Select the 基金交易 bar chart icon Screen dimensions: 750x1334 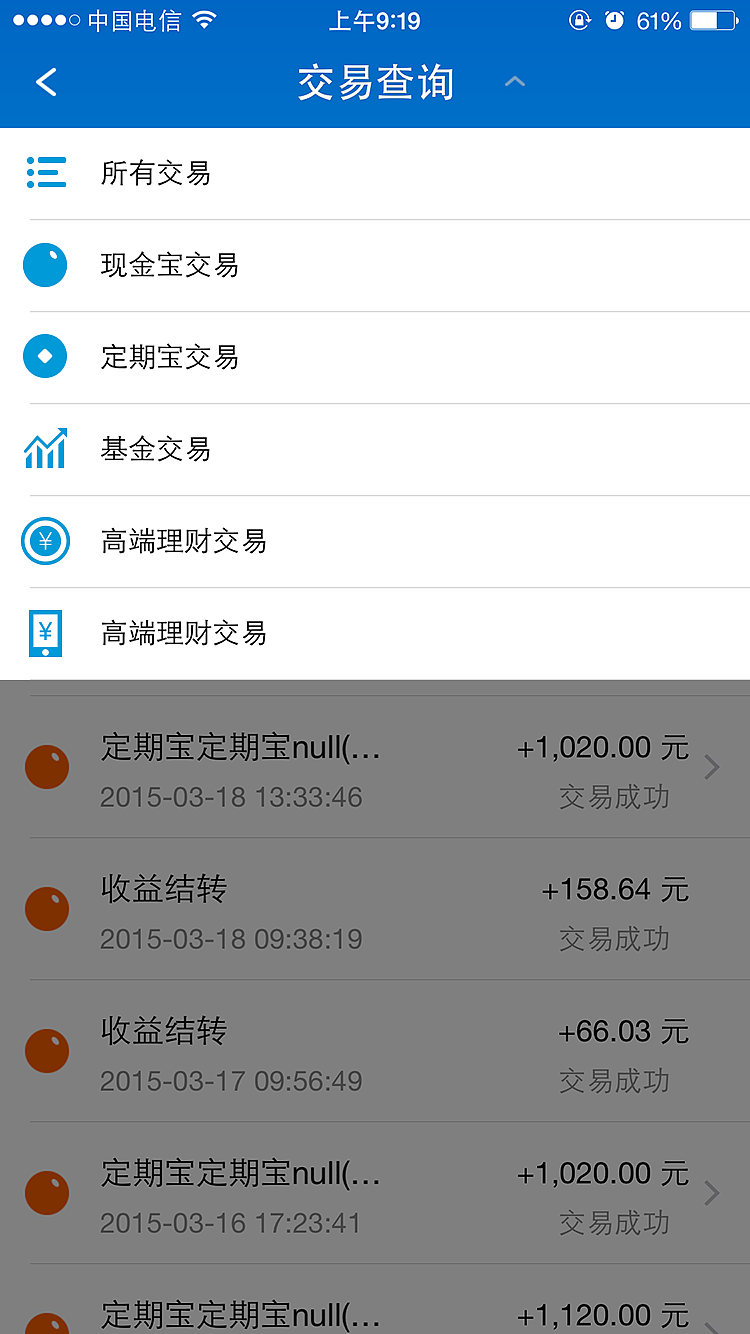[x=46, y=448]
